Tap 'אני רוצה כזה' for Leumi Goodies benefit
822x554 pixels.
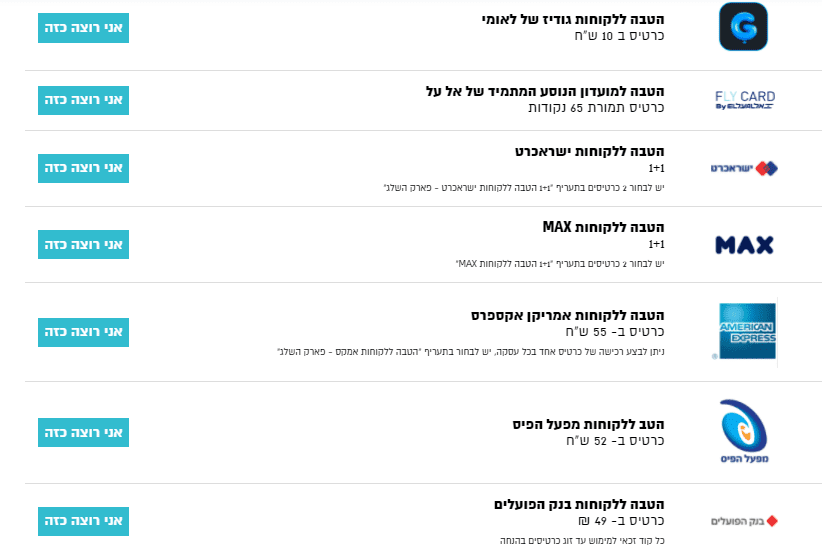[83, 28]
